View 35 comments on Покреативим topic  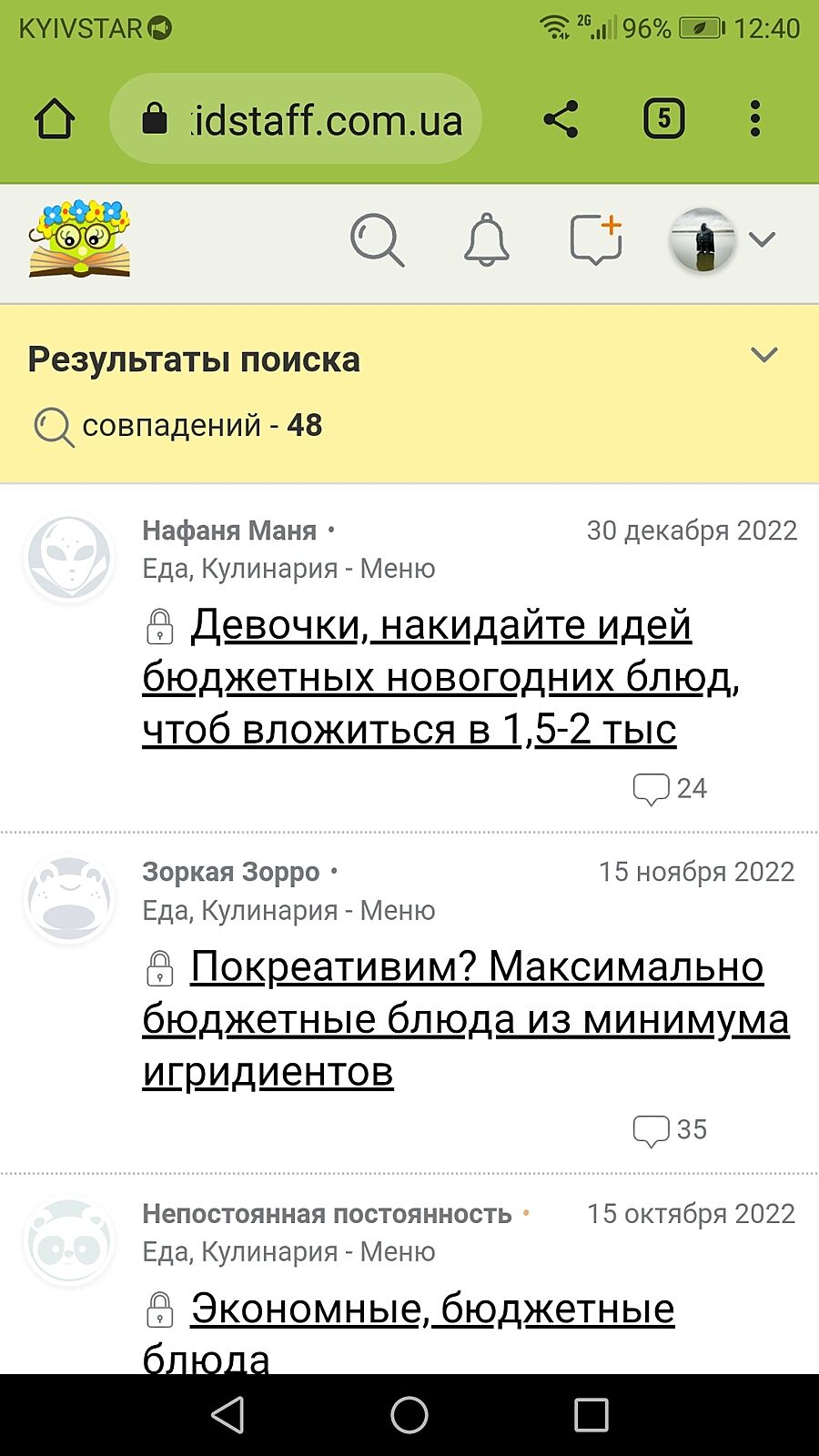click(x=670, y=1130)
